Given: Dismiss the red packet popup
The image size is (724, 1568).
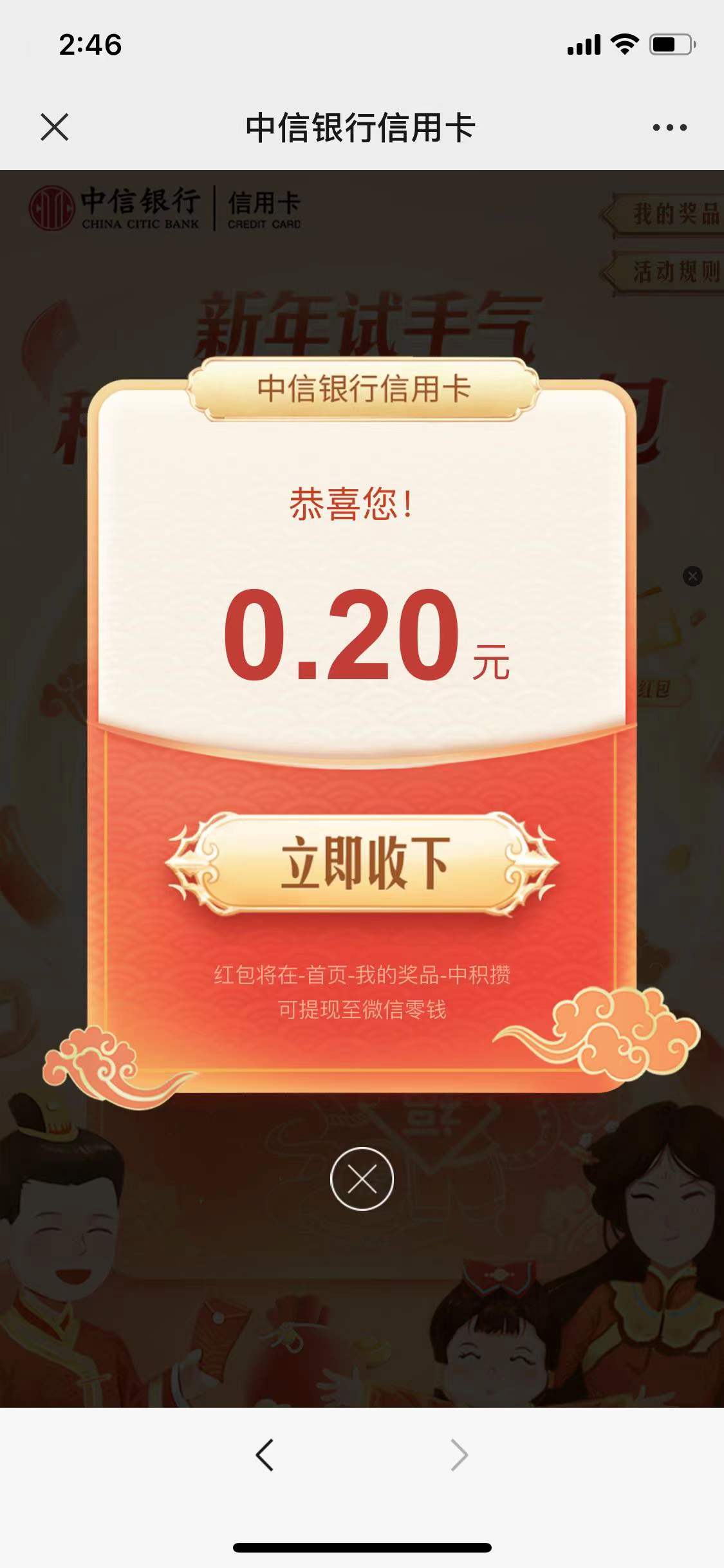Looking at the screenshot, I should [x=362, y=1179].
